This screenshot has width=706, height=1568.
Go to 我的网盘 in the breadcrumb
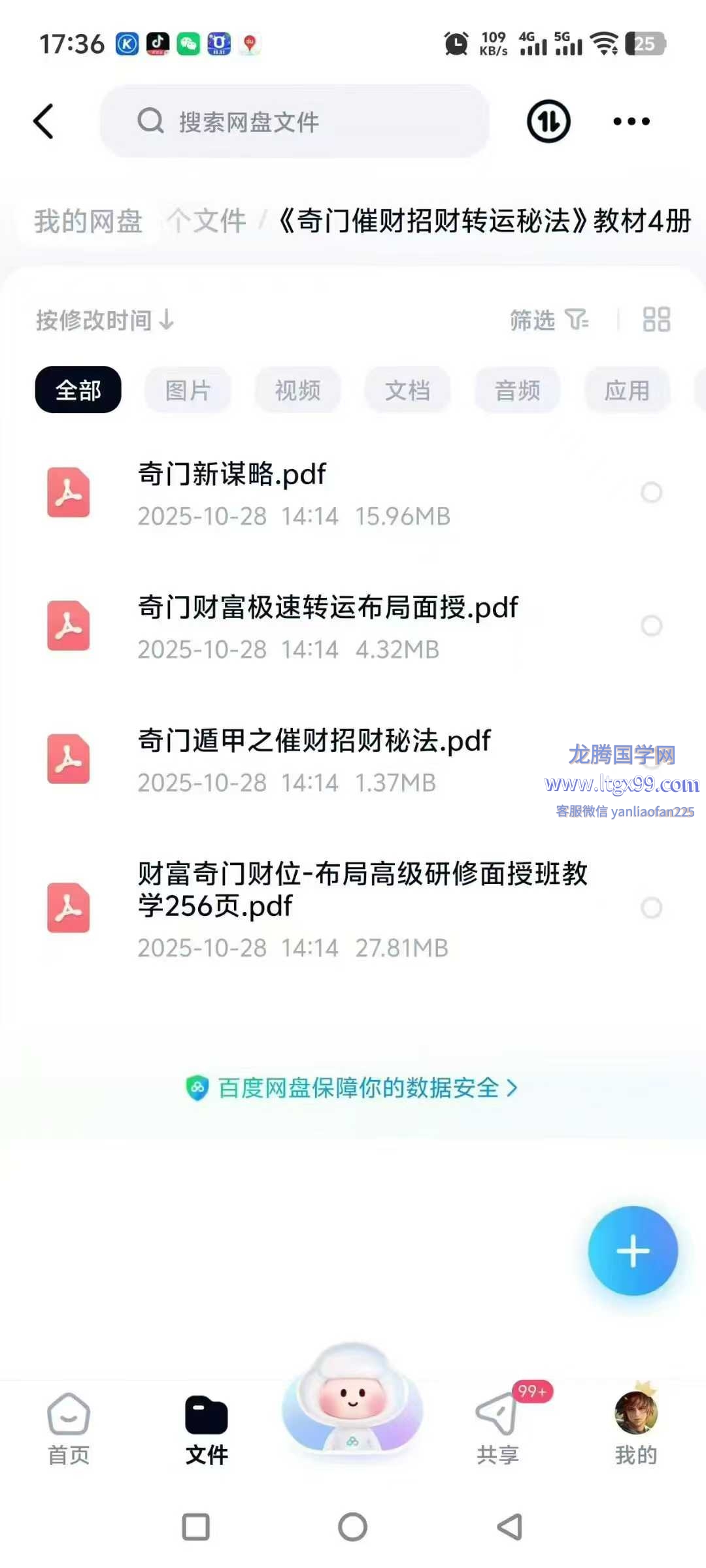coord(88,221)
